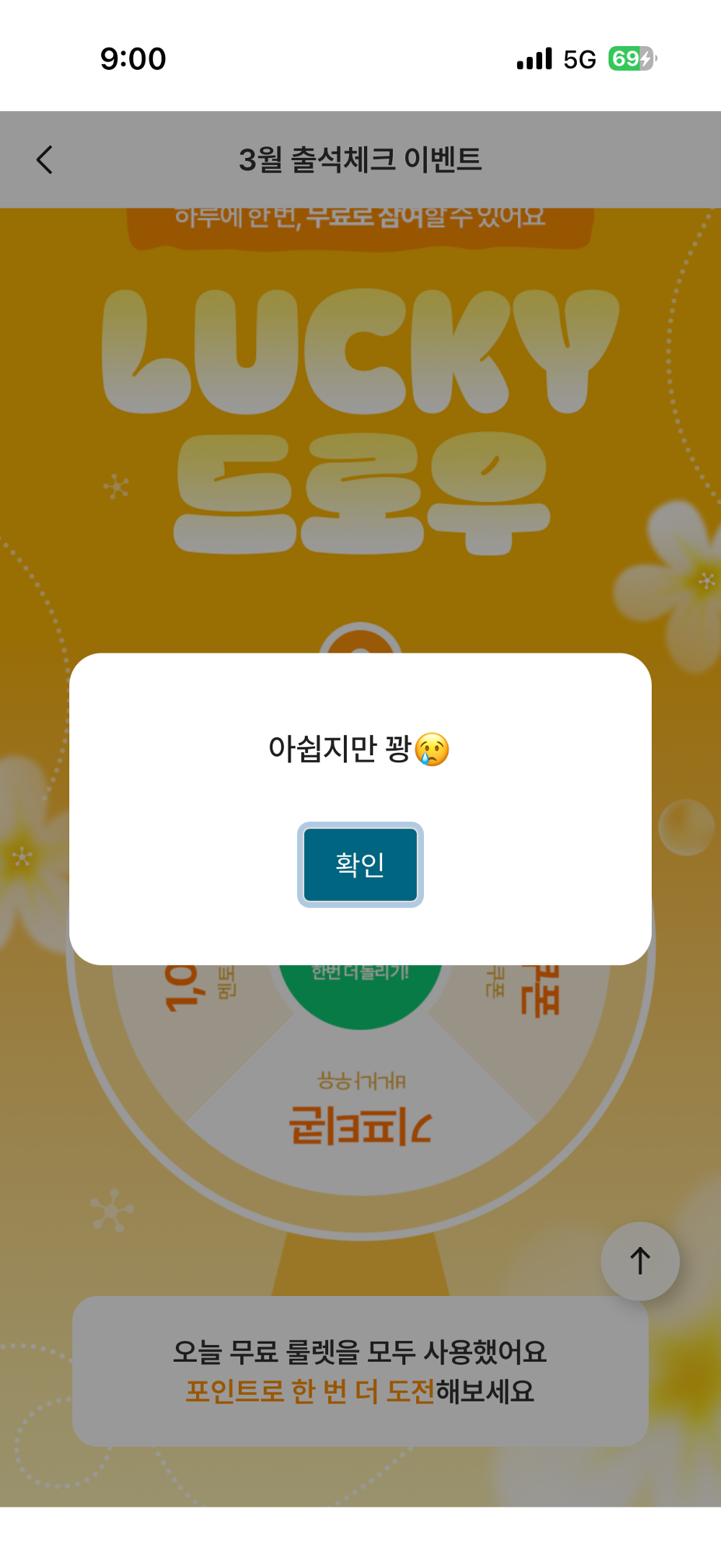Tap the upward scroll-to-top arrow
This screenshot has height=1568, width=721.
pos(640,1261)
